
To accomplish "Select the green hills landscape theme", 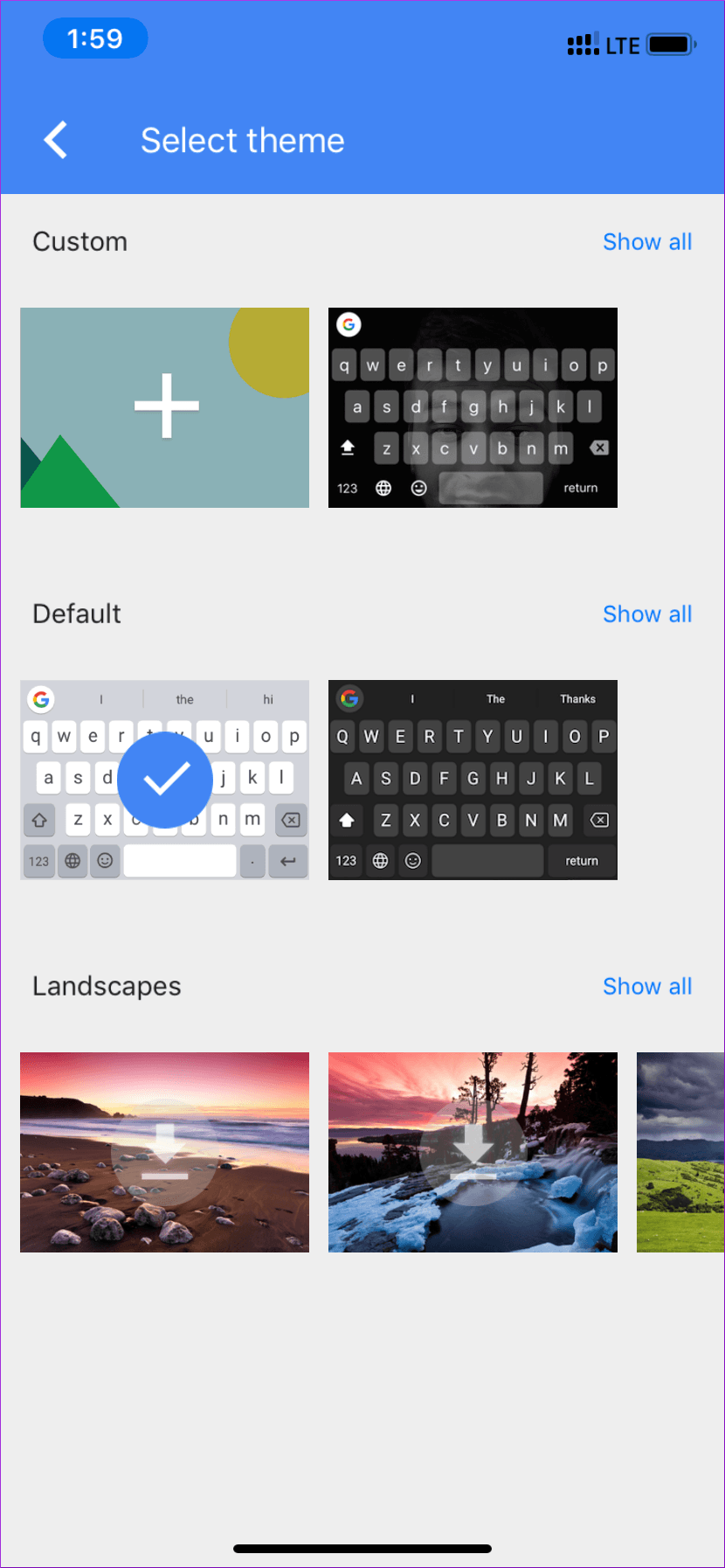I will [680, 1152].
